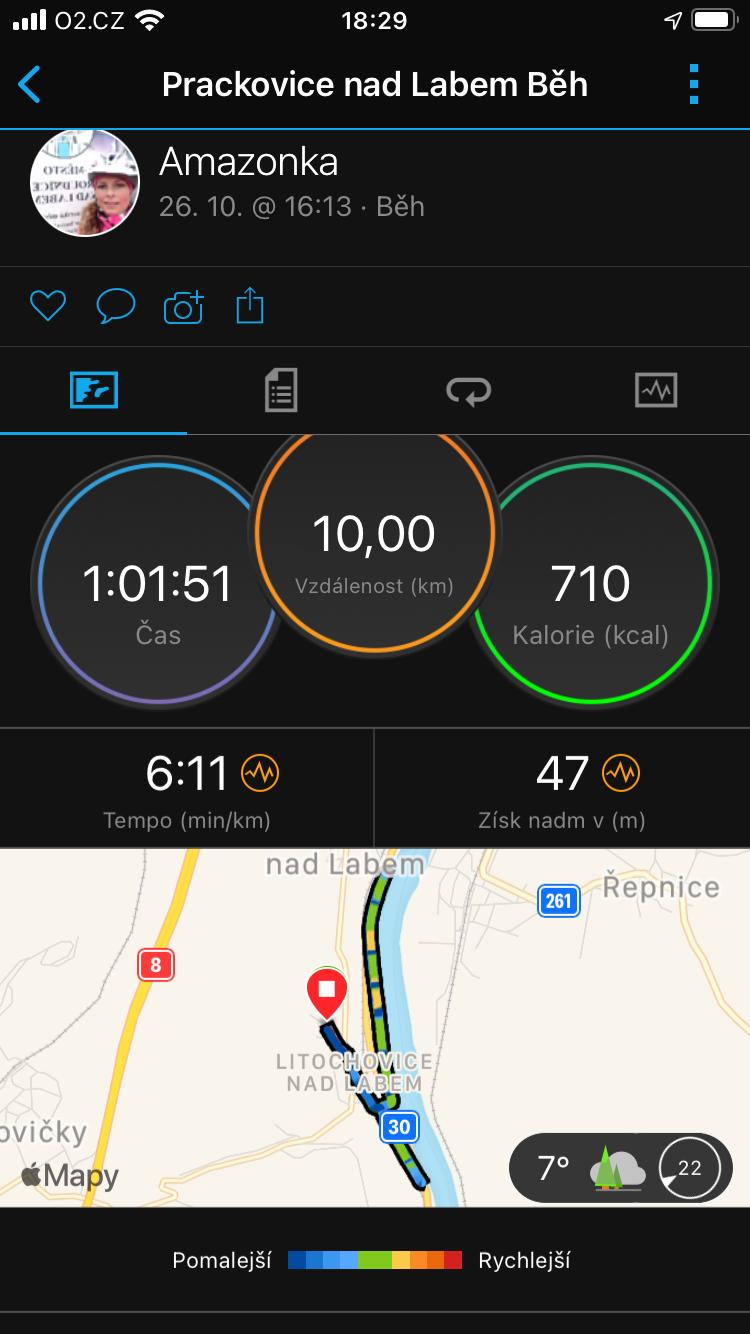
Task: Open the run route map
Action: pyautogui.click(x=375, y=1027)
